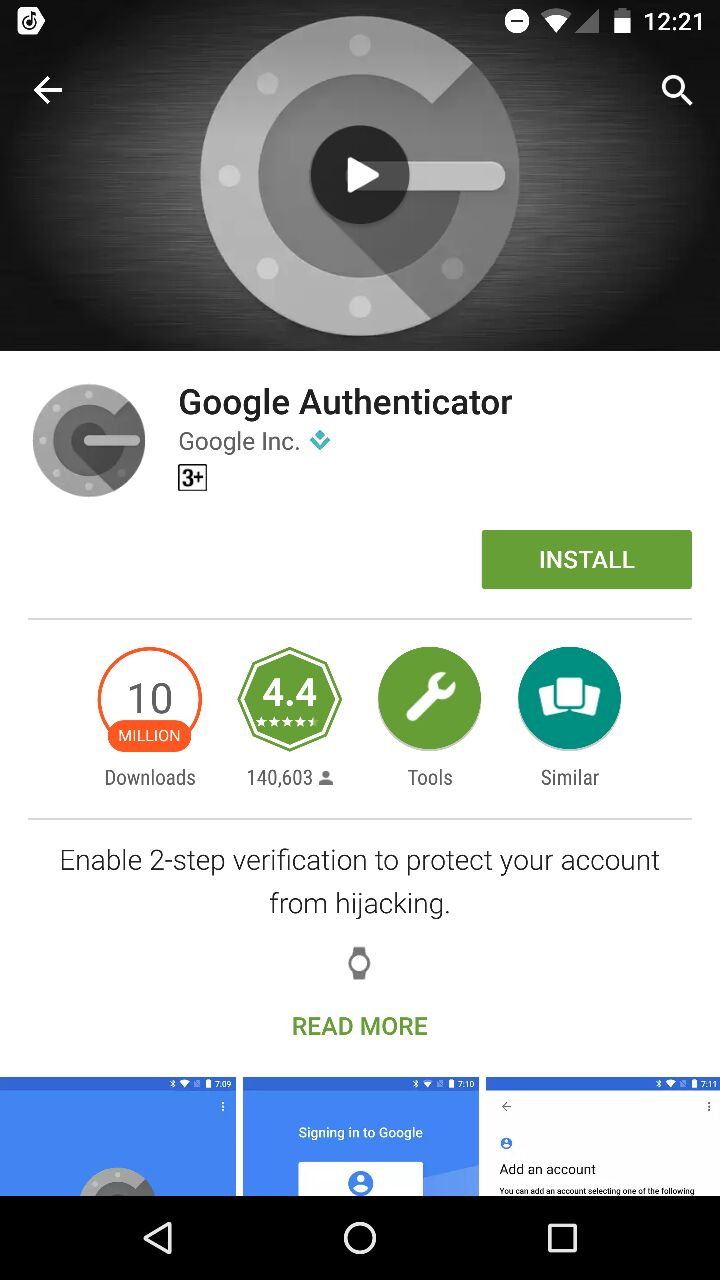Open the search icon
The height and width of the screenshot is (1280, 720).
(x=677, y=91)
